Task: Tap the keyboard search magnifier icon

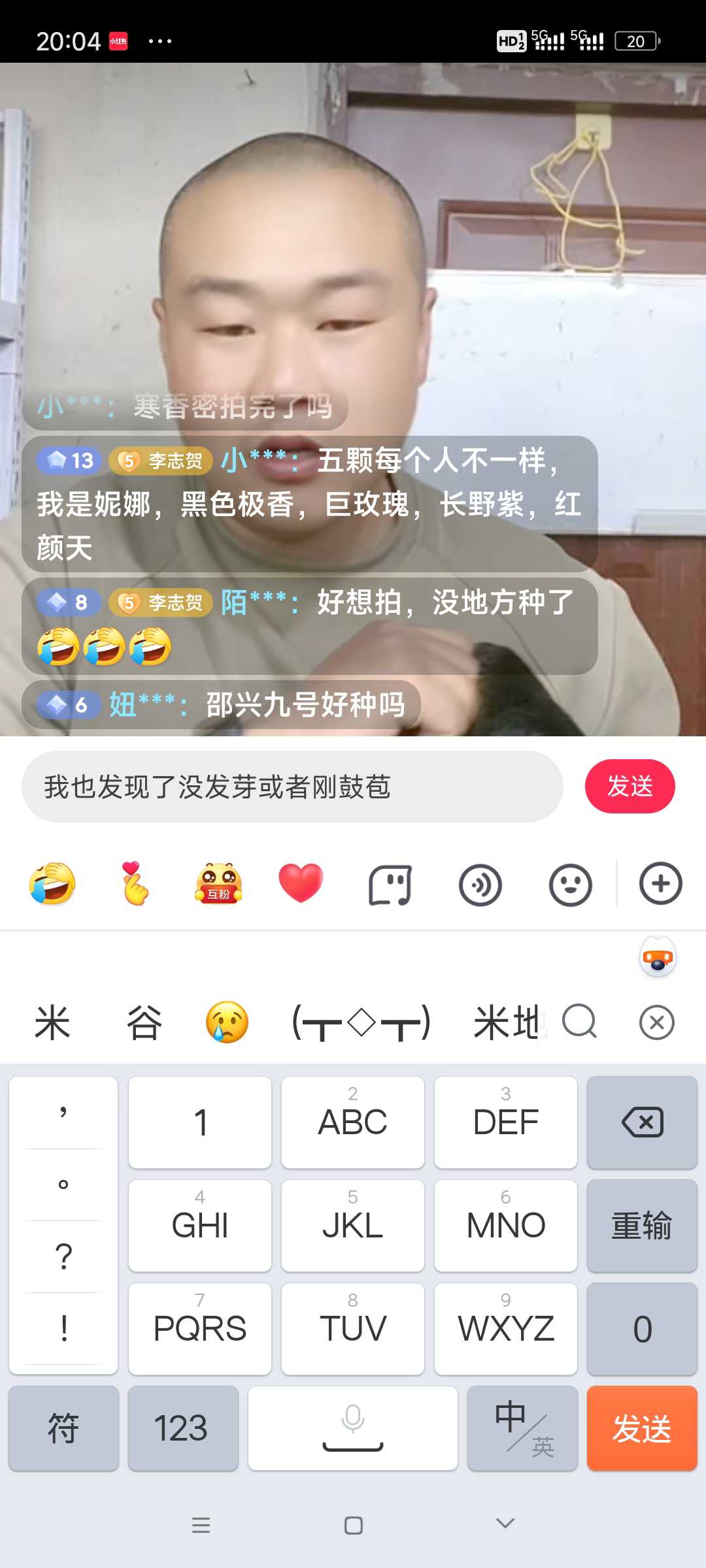Action: tap(579, 1021)
